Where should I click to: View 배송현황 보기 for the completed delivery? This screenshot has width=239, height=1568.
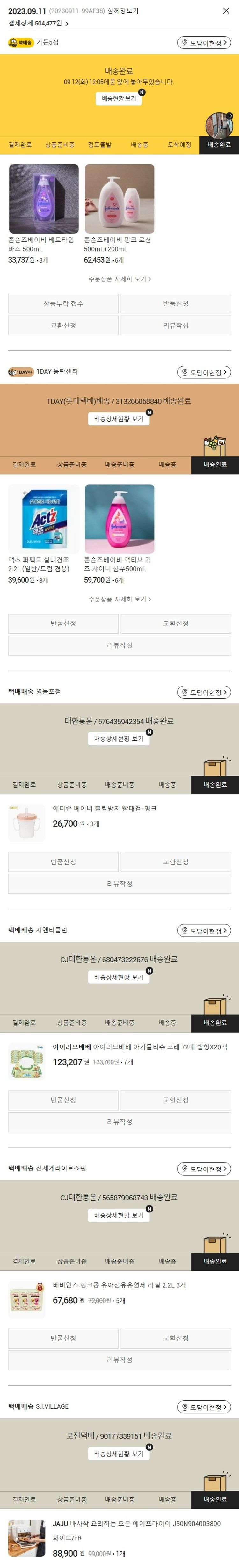119,98
